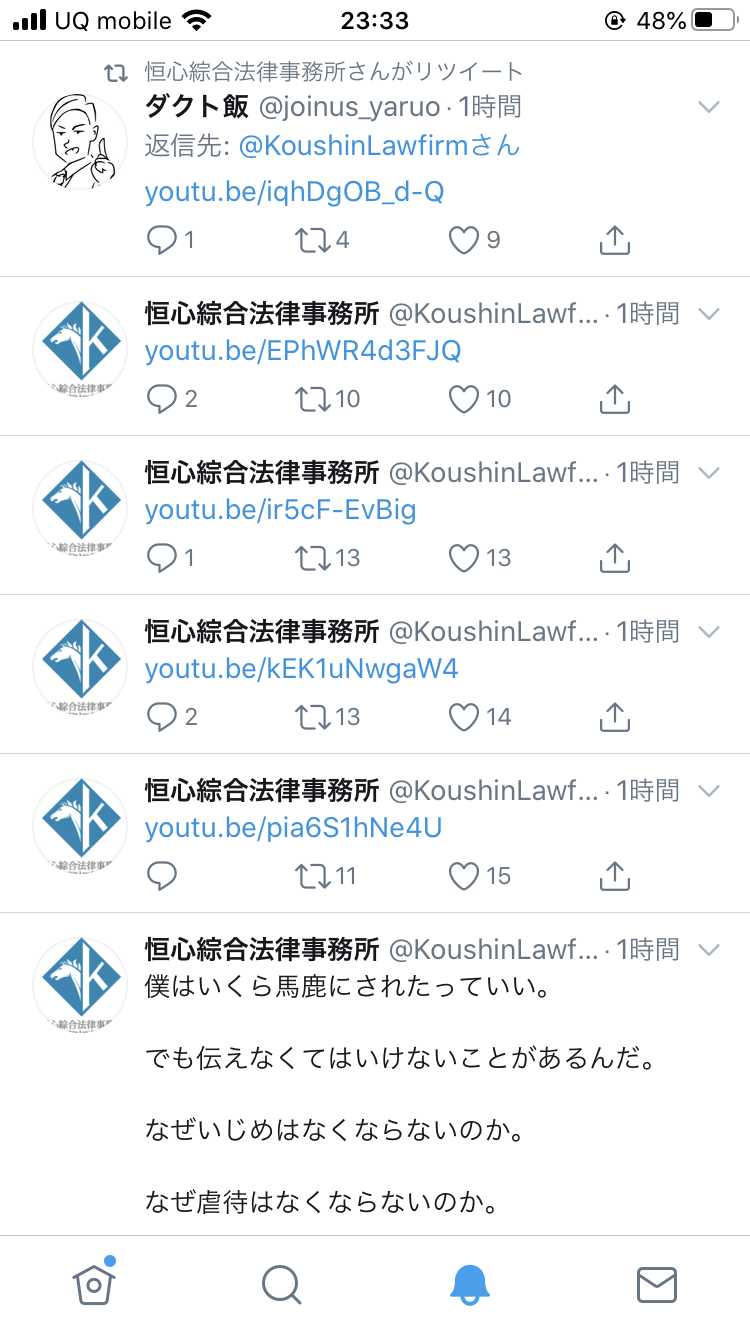Retweet the ダクト飯 tweet
This screenshot has width=750, height=1334.
pyautogui.click(x=313, y=240)
